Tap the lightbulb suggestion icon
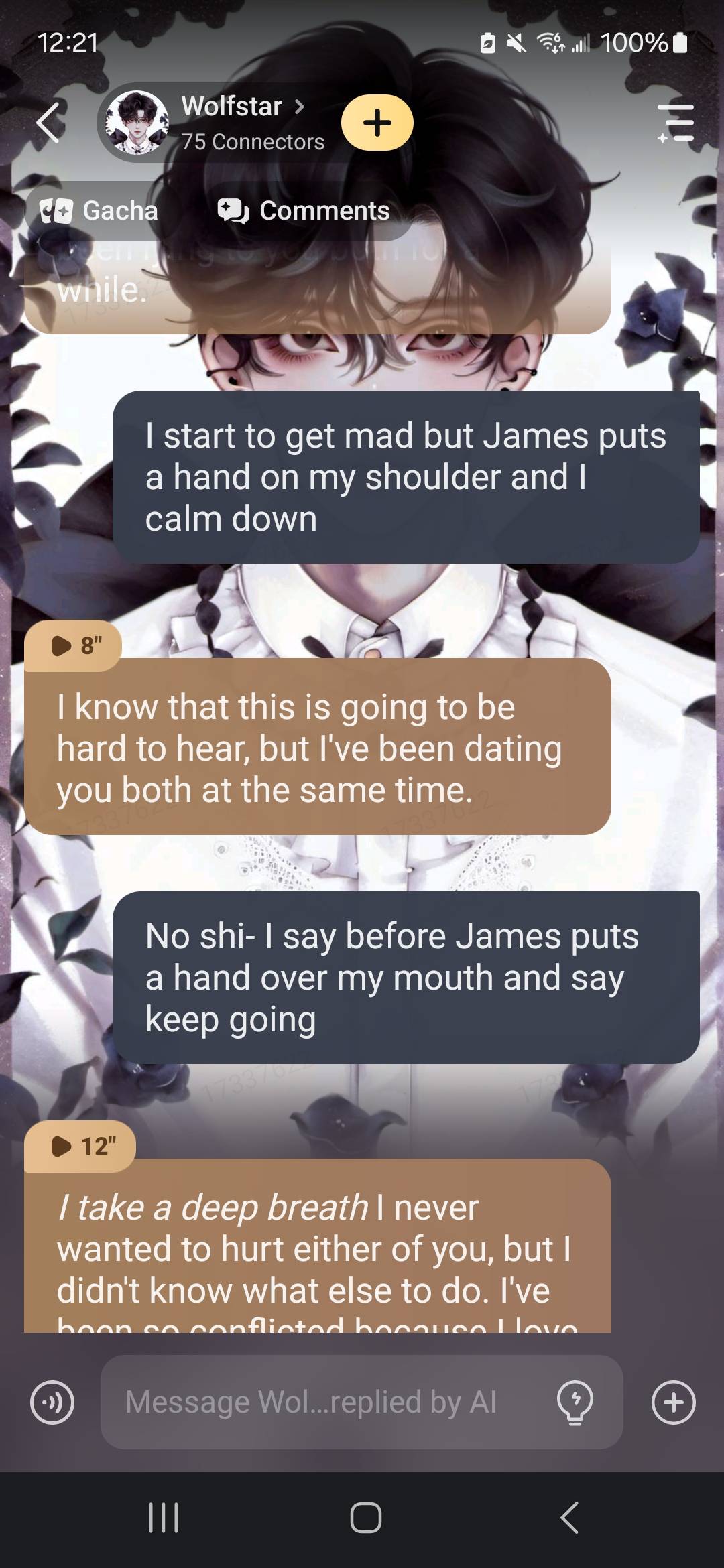 (575, 1402)
